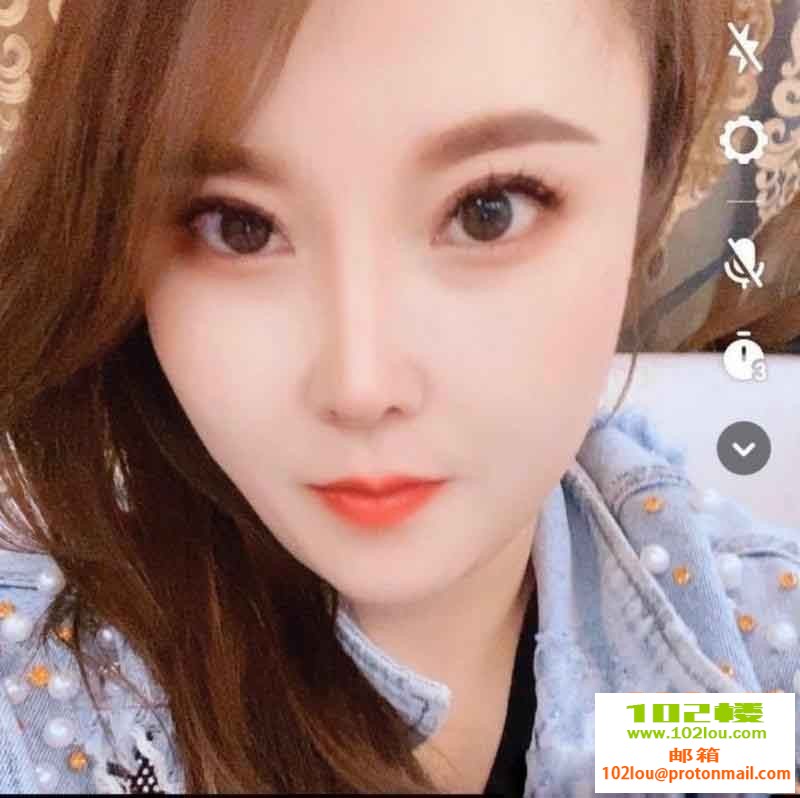Viewport: 800px width, 798px height.
Task: Set the 3-second countdown timer
Action: pos(743,357)
